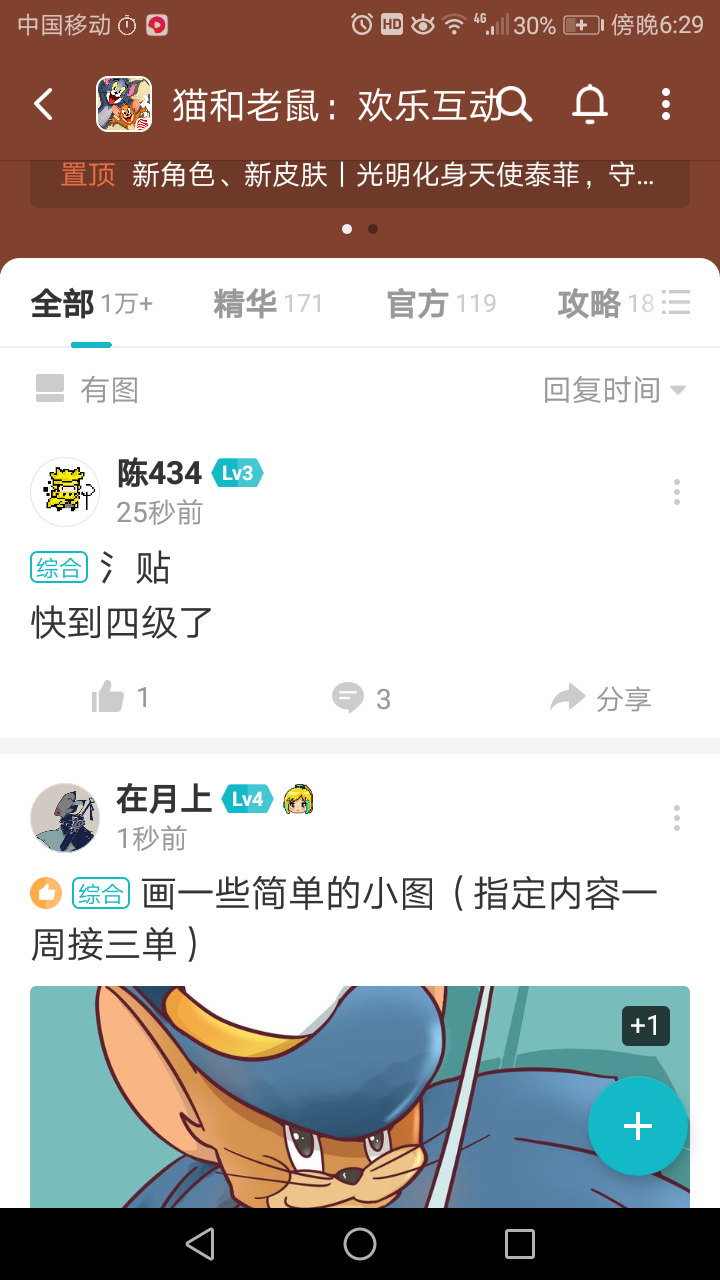Open the overflow menu on 在月上's post
The width and height of the screenshot is (720, 1280).
(676, 818)
